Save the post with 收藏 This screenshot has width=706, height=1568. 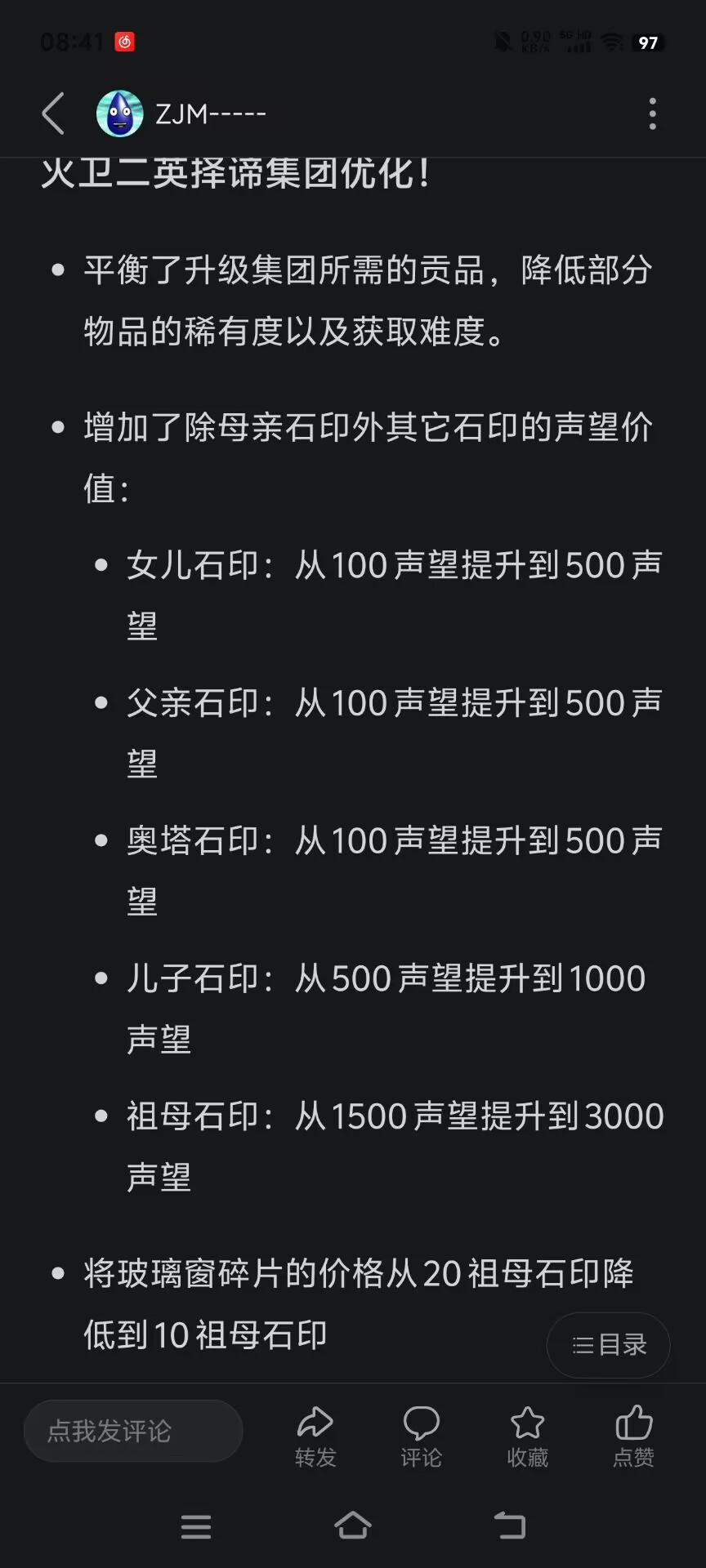(x=527, y=1436)
